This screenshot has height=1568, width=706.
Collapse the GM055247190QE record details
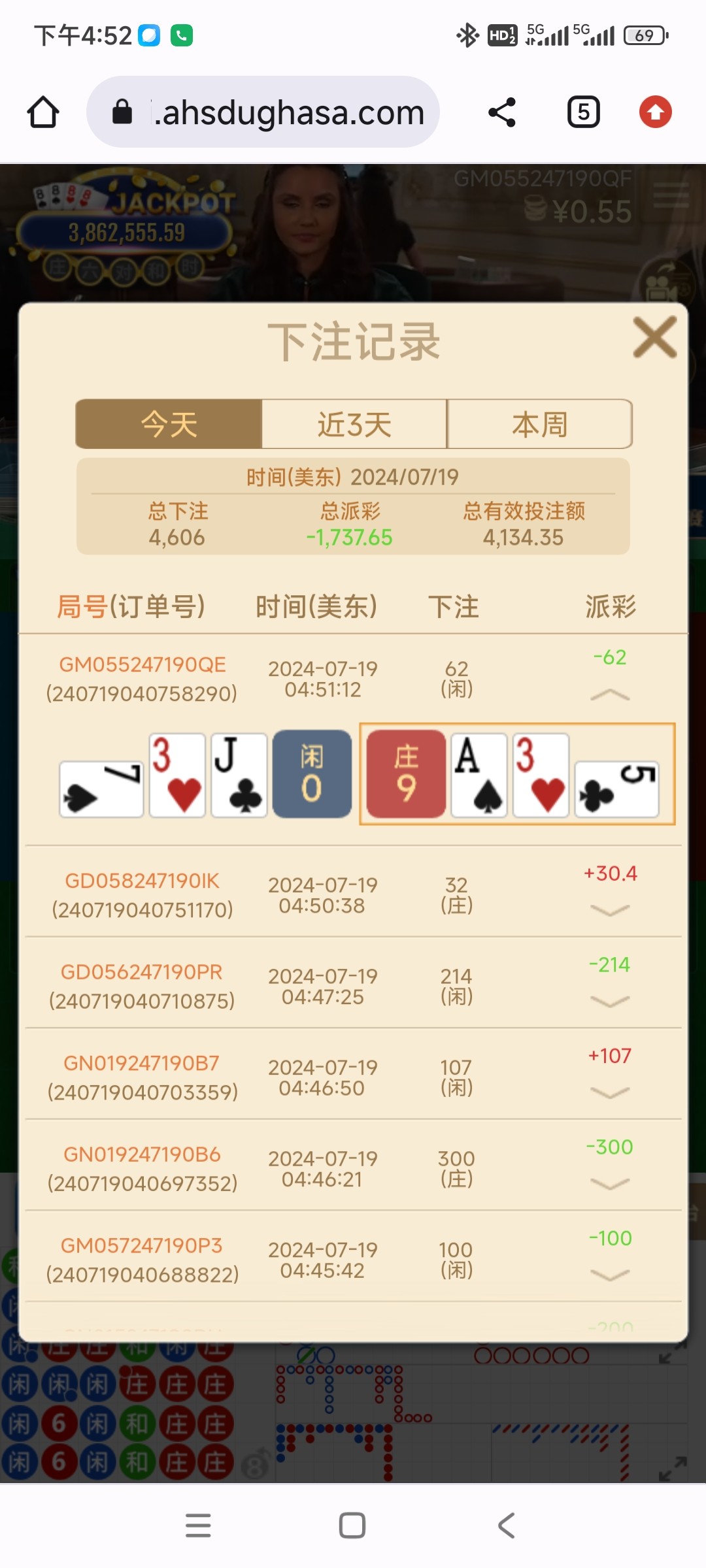point(609,695)
